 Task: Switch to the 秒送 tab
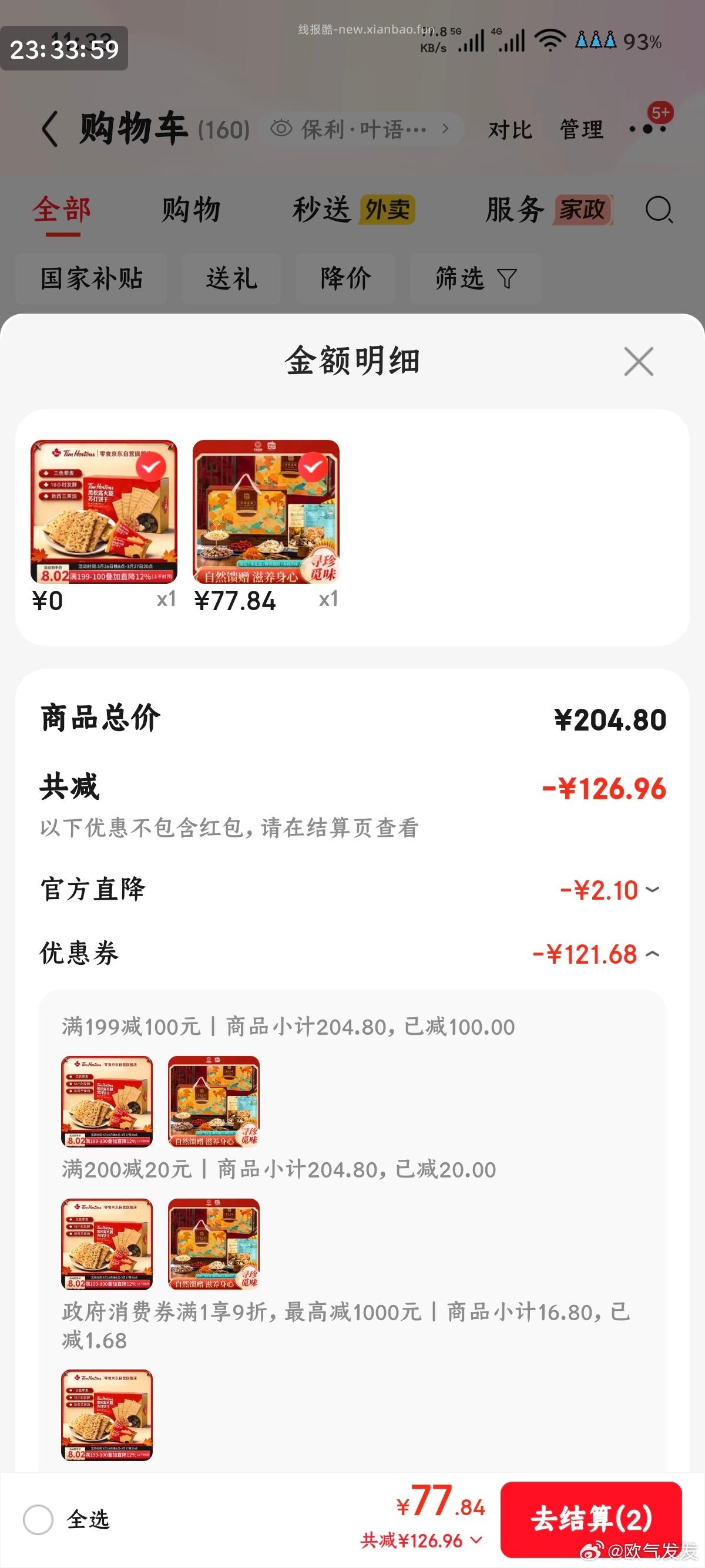pyautogui.click(x=321, y=210)
